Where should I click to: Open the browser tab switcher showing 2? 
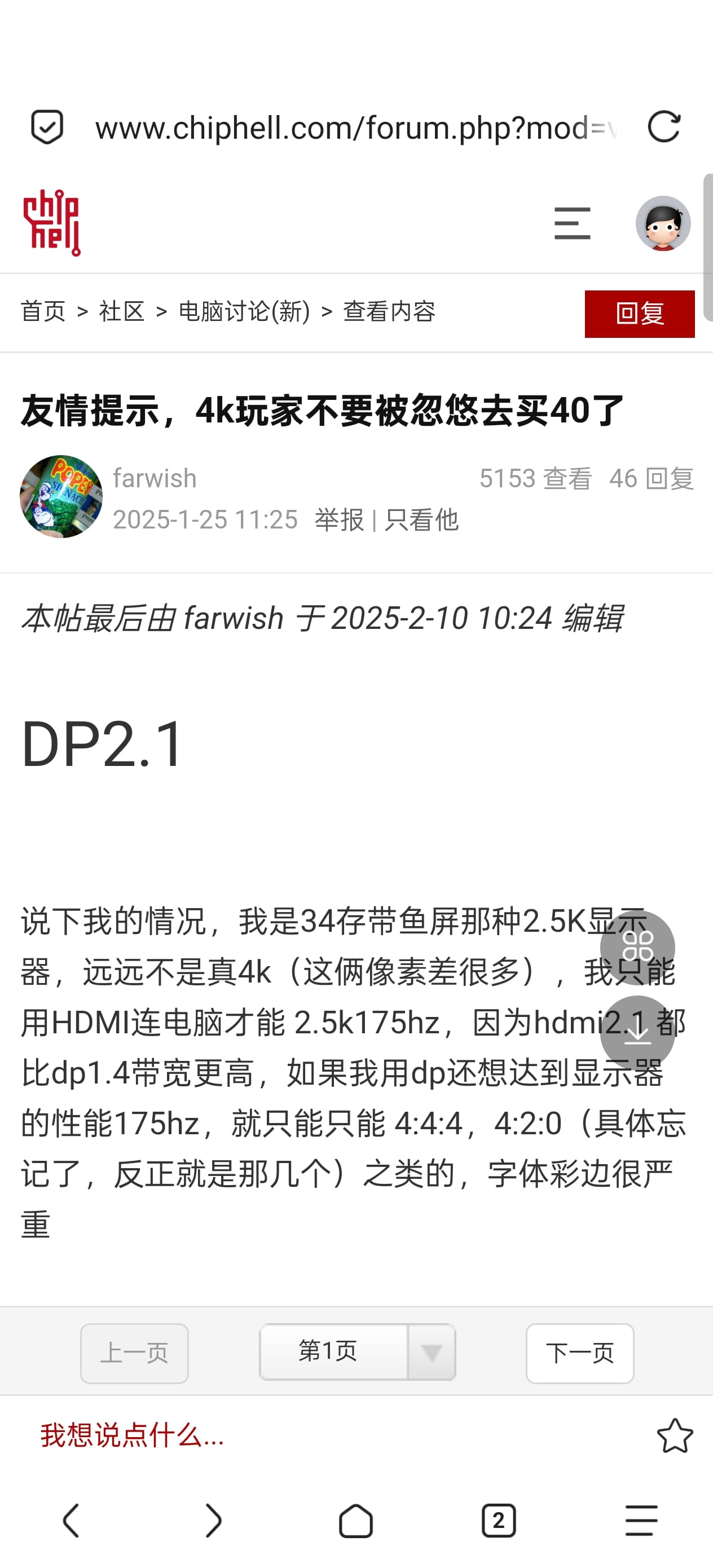(x=498, y=1521)
